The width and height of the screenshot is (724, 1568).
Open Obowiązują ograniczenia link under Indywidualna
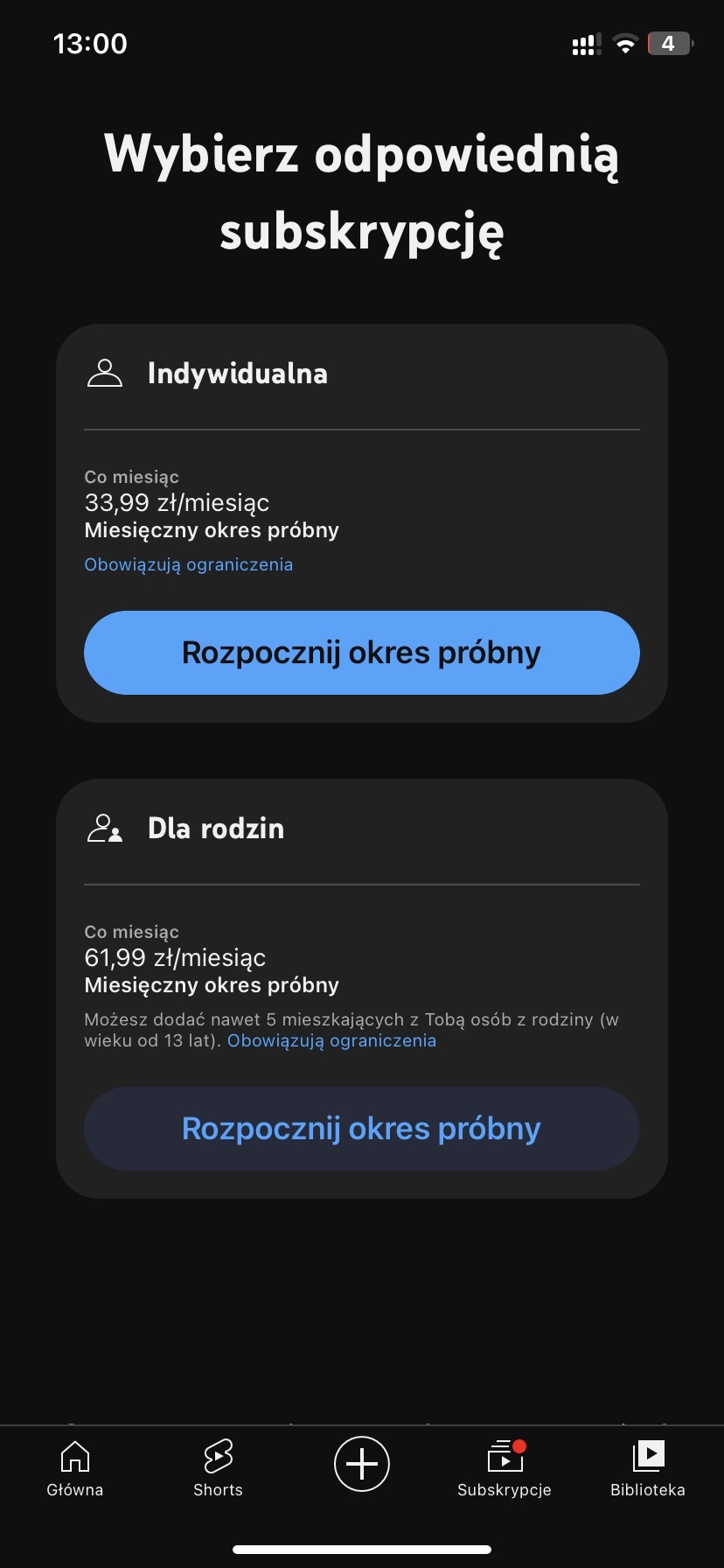coord(188,564)
